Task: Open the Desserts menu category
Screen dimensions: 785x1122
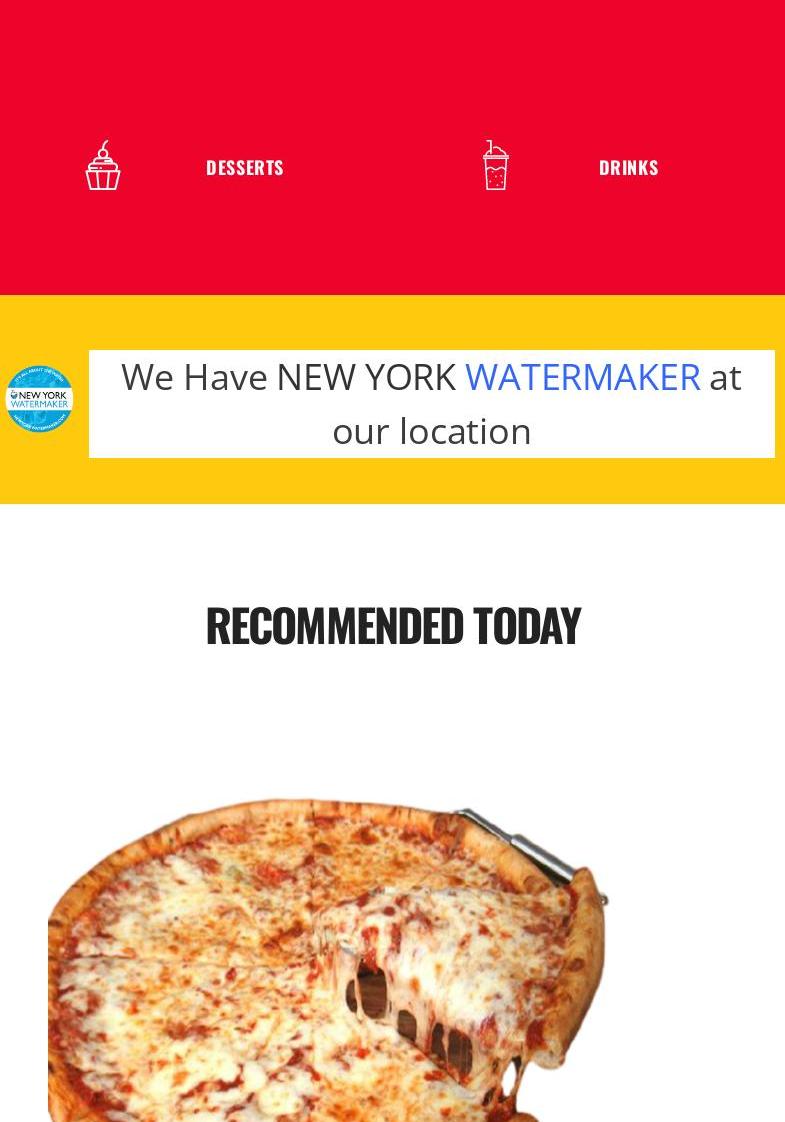Action: [x=244, y=168]
